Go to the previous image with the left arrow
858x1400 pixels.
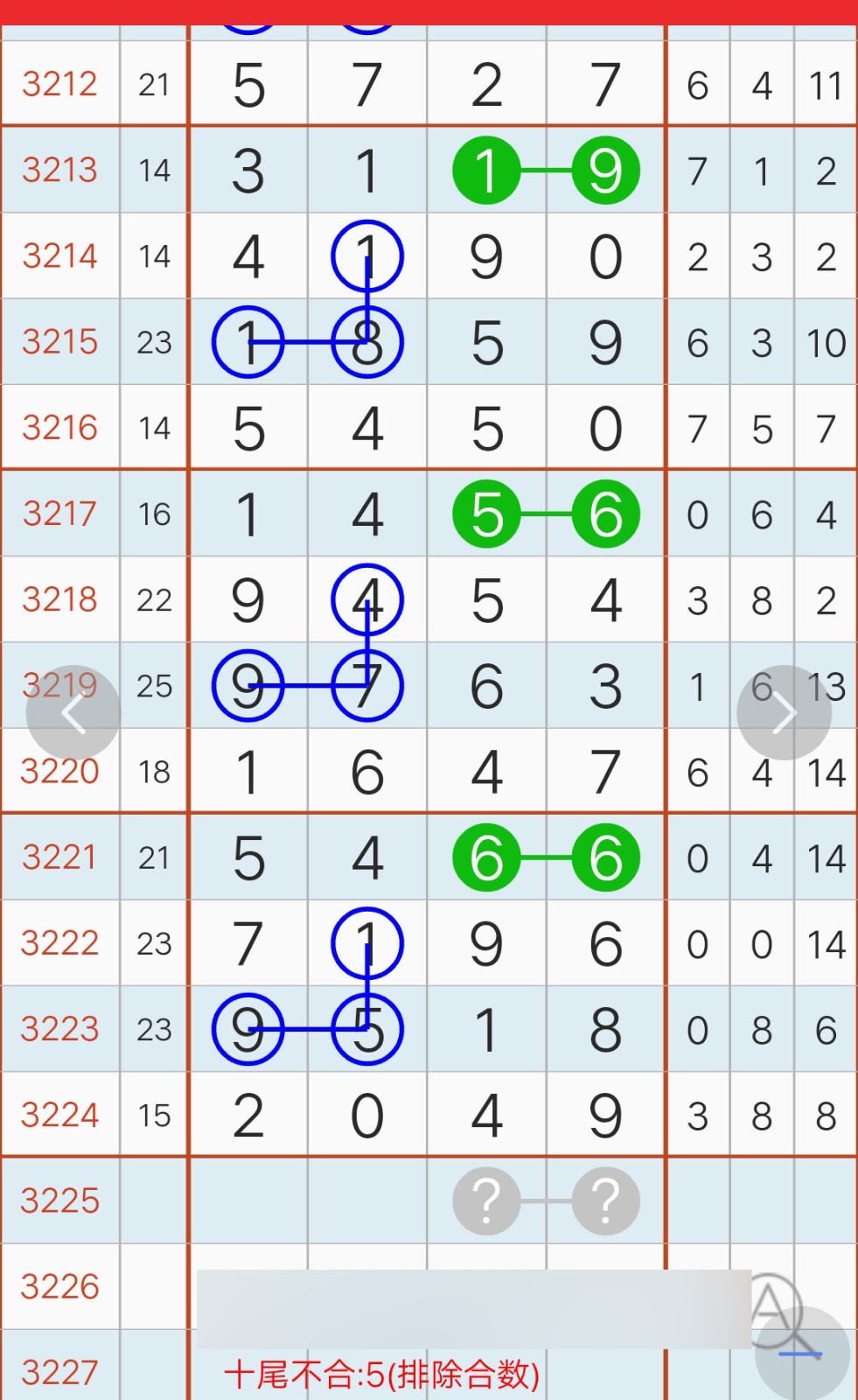pyautogui.click(x=73, y=713)
